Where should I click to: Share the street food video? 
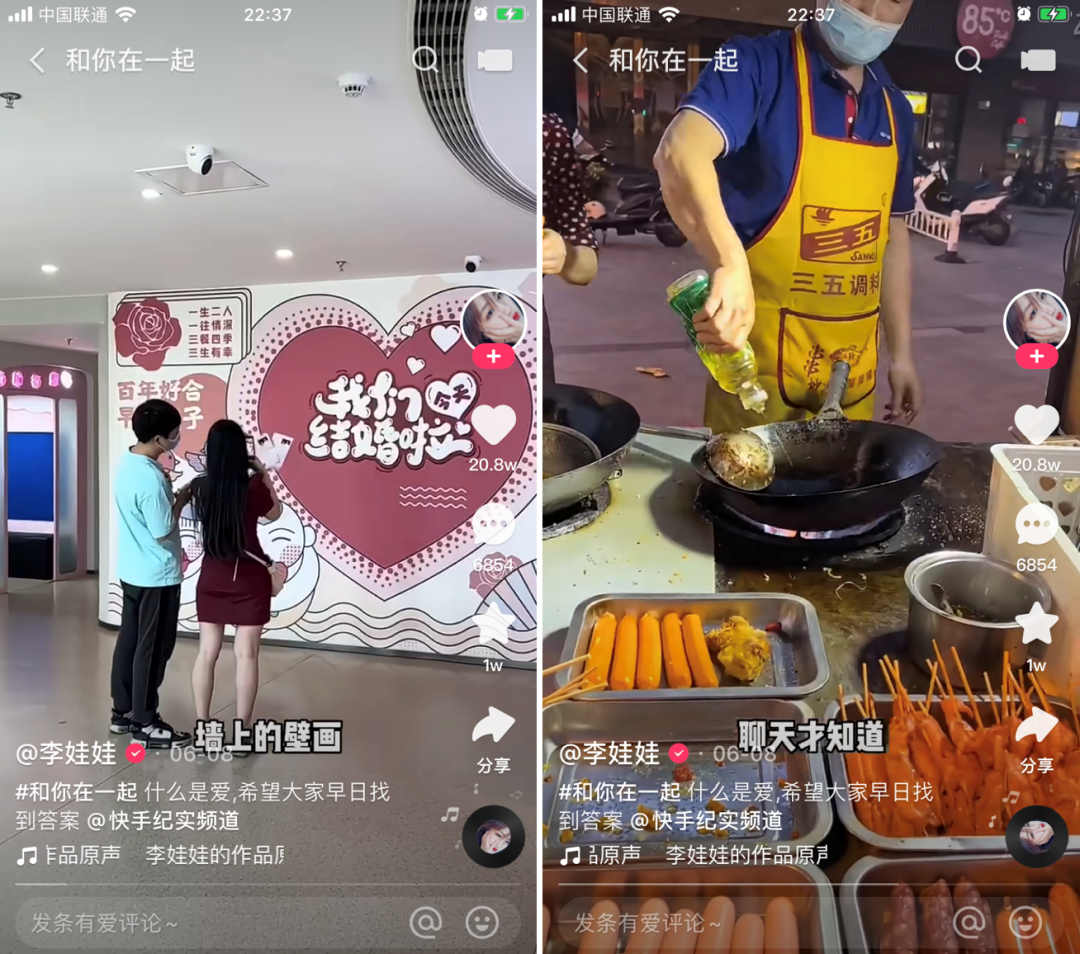(1037, 727)
